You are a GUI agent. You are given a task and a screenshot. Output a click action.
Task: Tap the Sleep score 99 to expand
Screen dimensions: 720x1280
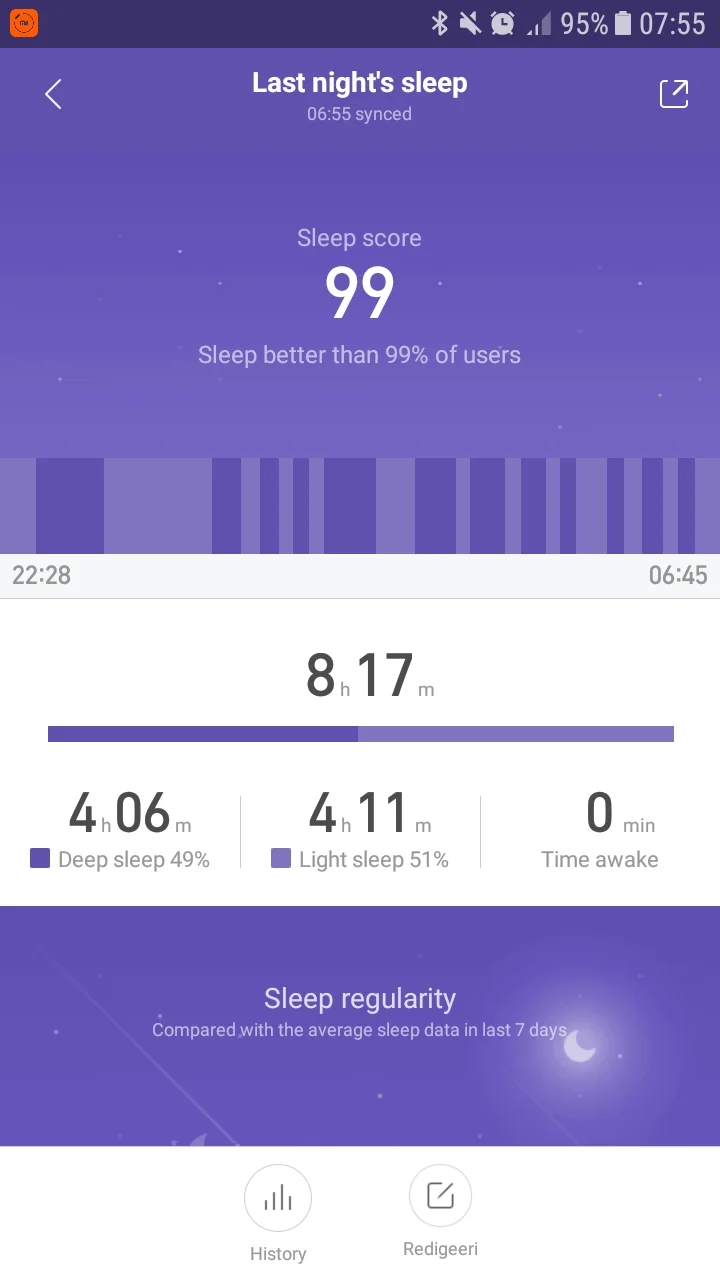[x=359, y=291]
